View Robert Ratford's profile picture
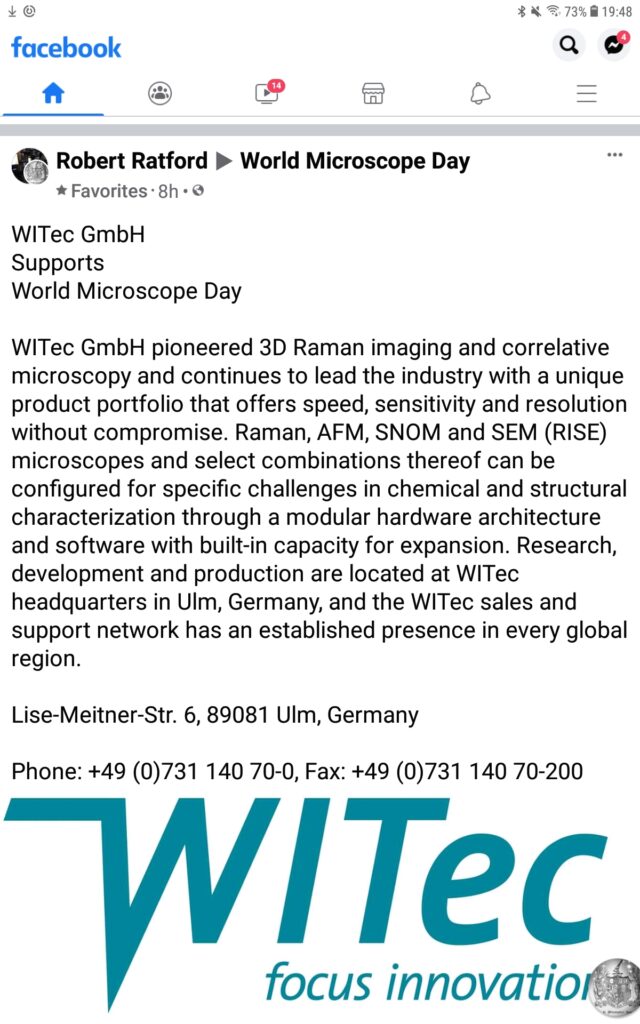This screenshot has width=640, height=1024. [30, 166]
